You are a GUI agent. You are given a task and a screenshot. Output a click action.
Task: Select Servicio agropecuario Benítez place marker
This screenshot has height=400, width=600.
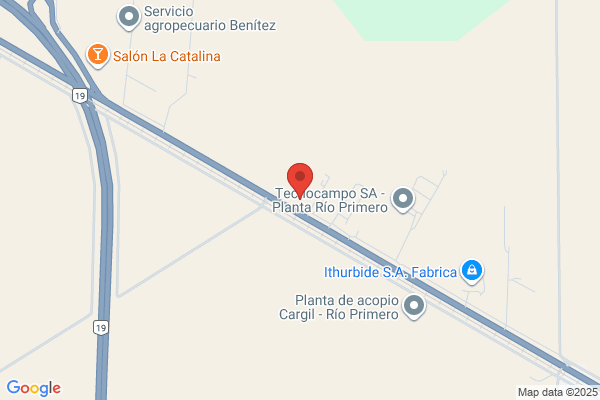click(x=129, y=18)
